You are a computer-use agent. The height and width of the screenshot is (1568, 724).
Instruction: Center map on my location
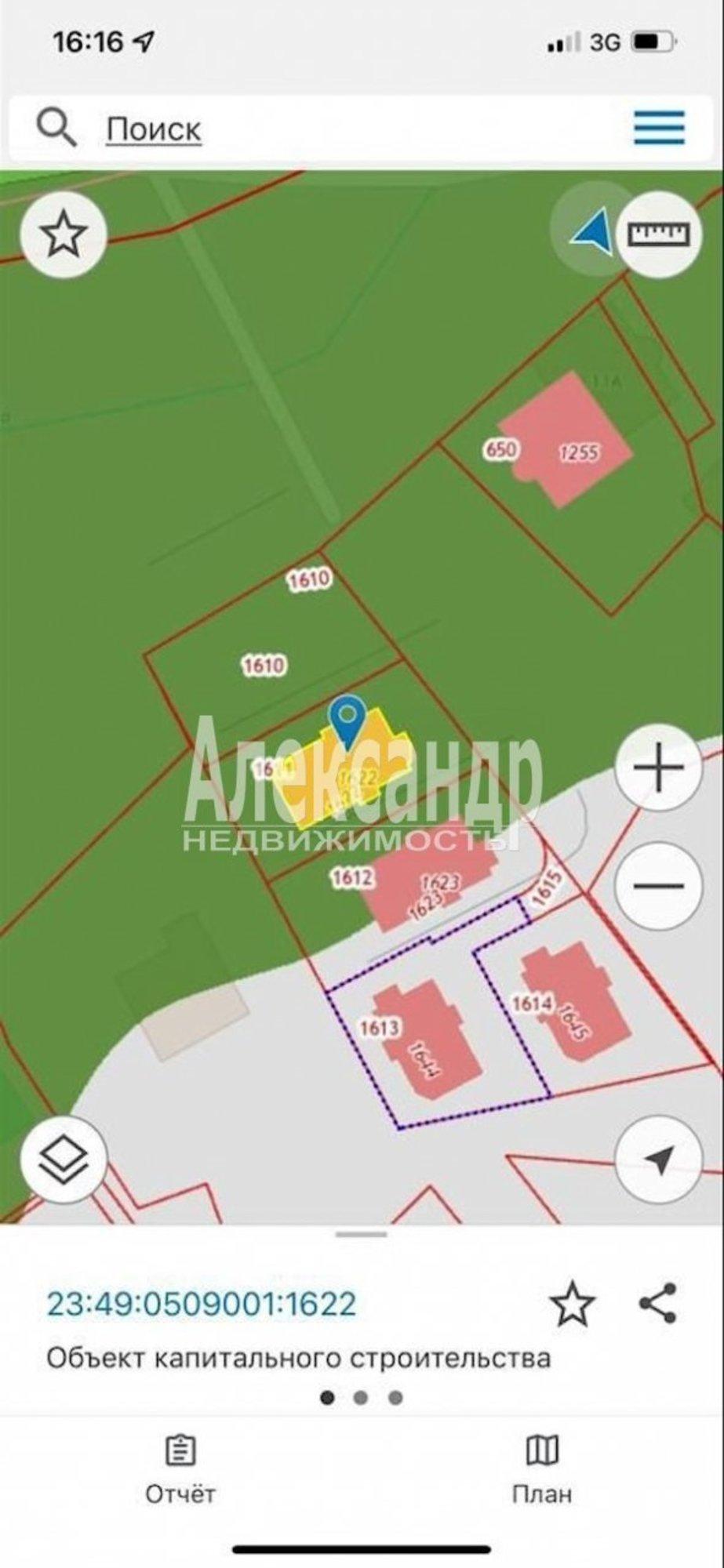pyautogui.click(x=658, y=1158)
